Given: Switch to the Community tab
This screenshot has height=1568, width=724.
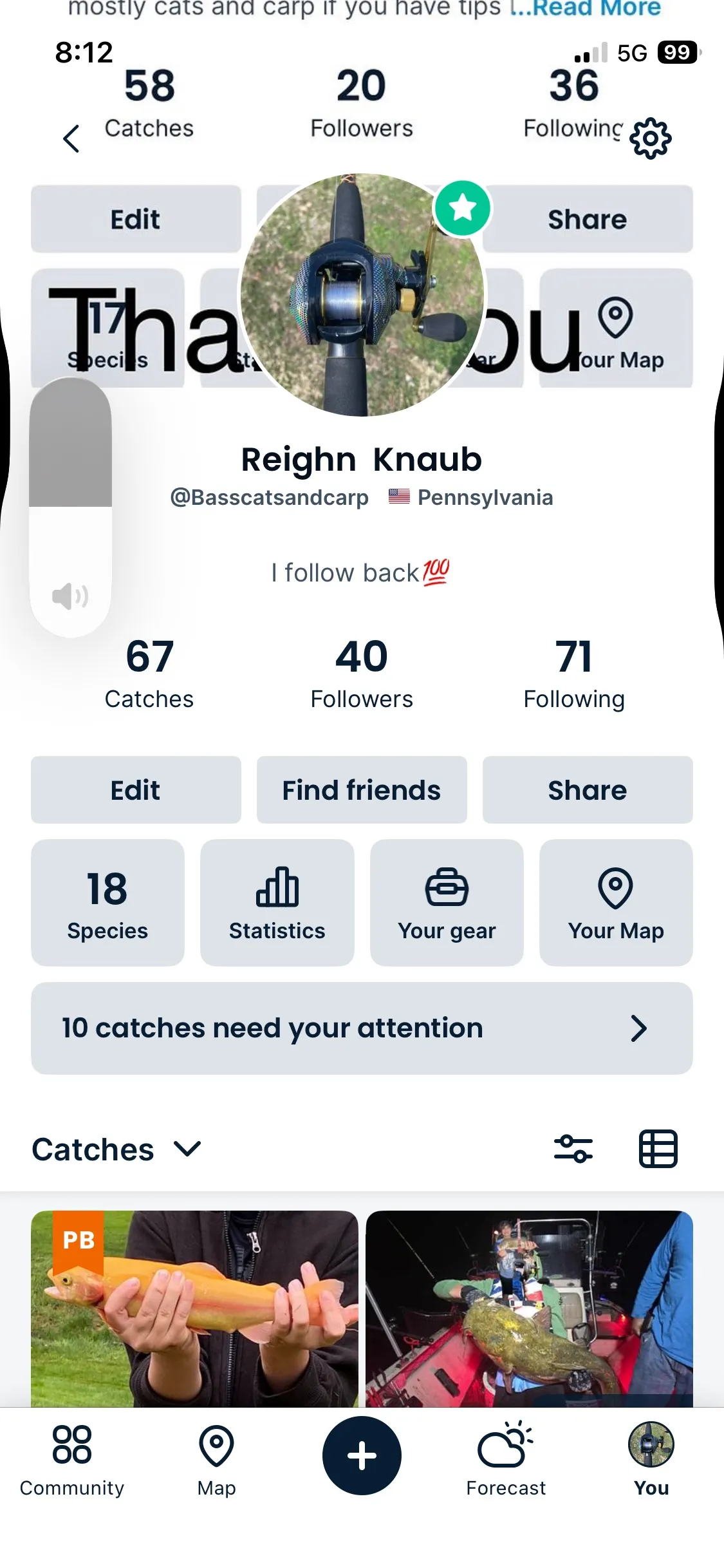Looking at the screenshot, I should (x=72, y=1459).
